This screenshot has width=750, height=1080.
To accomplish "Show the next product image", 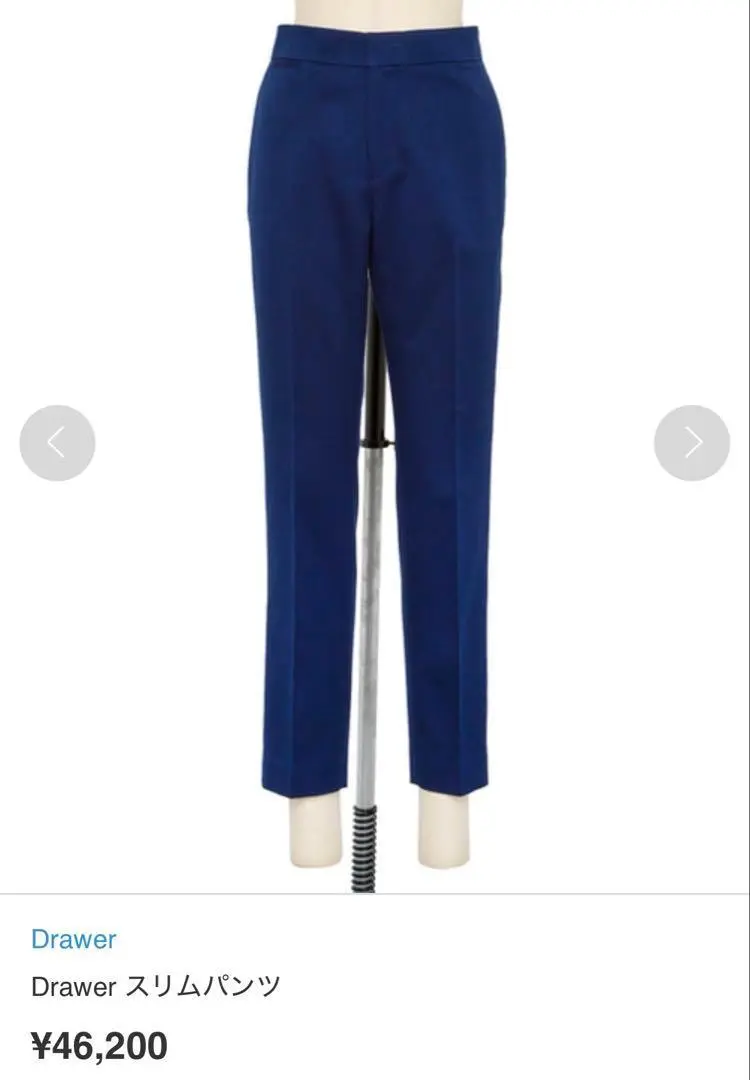I will point(692,443).
